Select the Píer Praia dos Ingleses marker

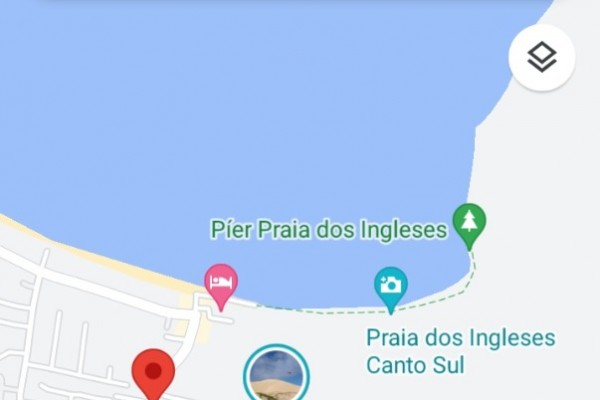469,223
